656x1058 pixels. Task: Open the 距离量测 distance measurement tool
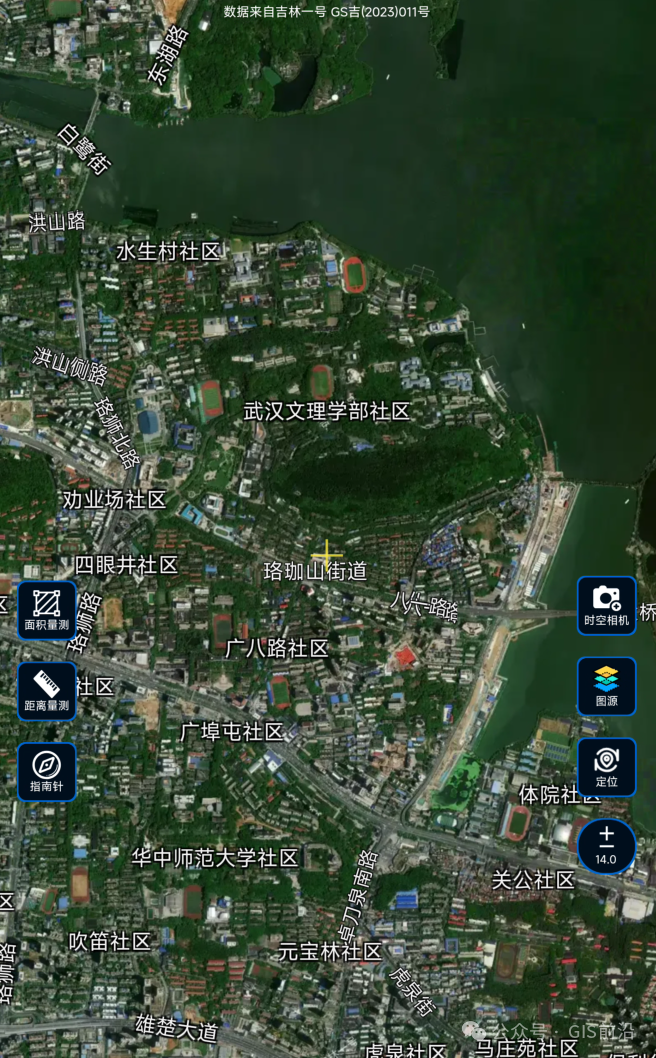tap(47, 692)
